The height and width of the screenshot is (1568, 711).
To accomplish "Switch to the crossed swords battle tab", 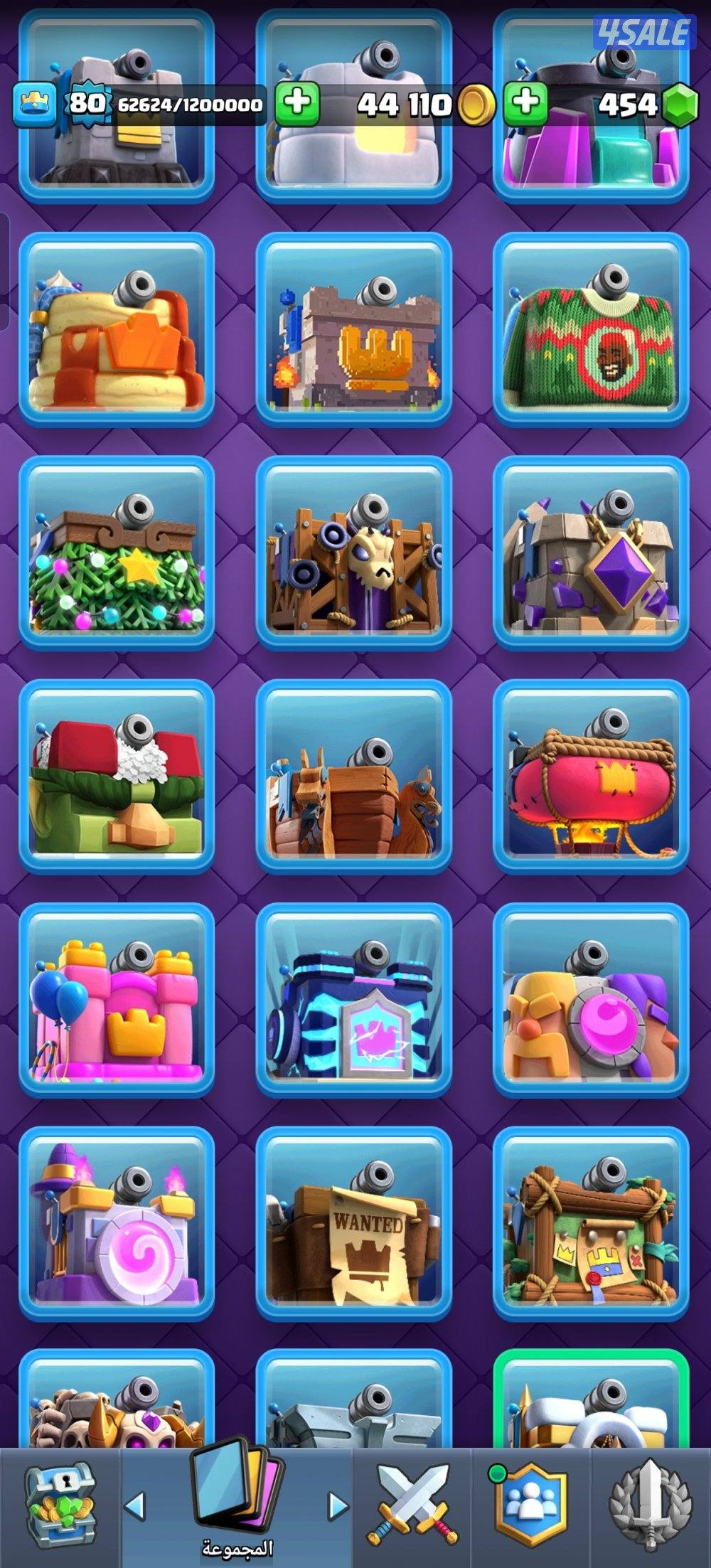I will [412, 1508].
